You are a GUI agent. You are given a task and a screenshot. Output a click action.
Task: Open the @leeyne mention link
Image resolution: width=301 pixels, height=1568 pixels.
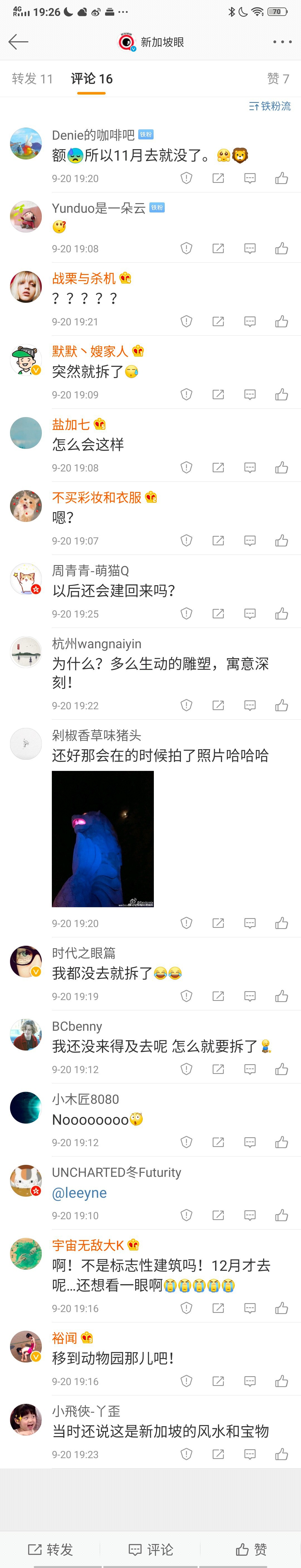[79, 1192]
